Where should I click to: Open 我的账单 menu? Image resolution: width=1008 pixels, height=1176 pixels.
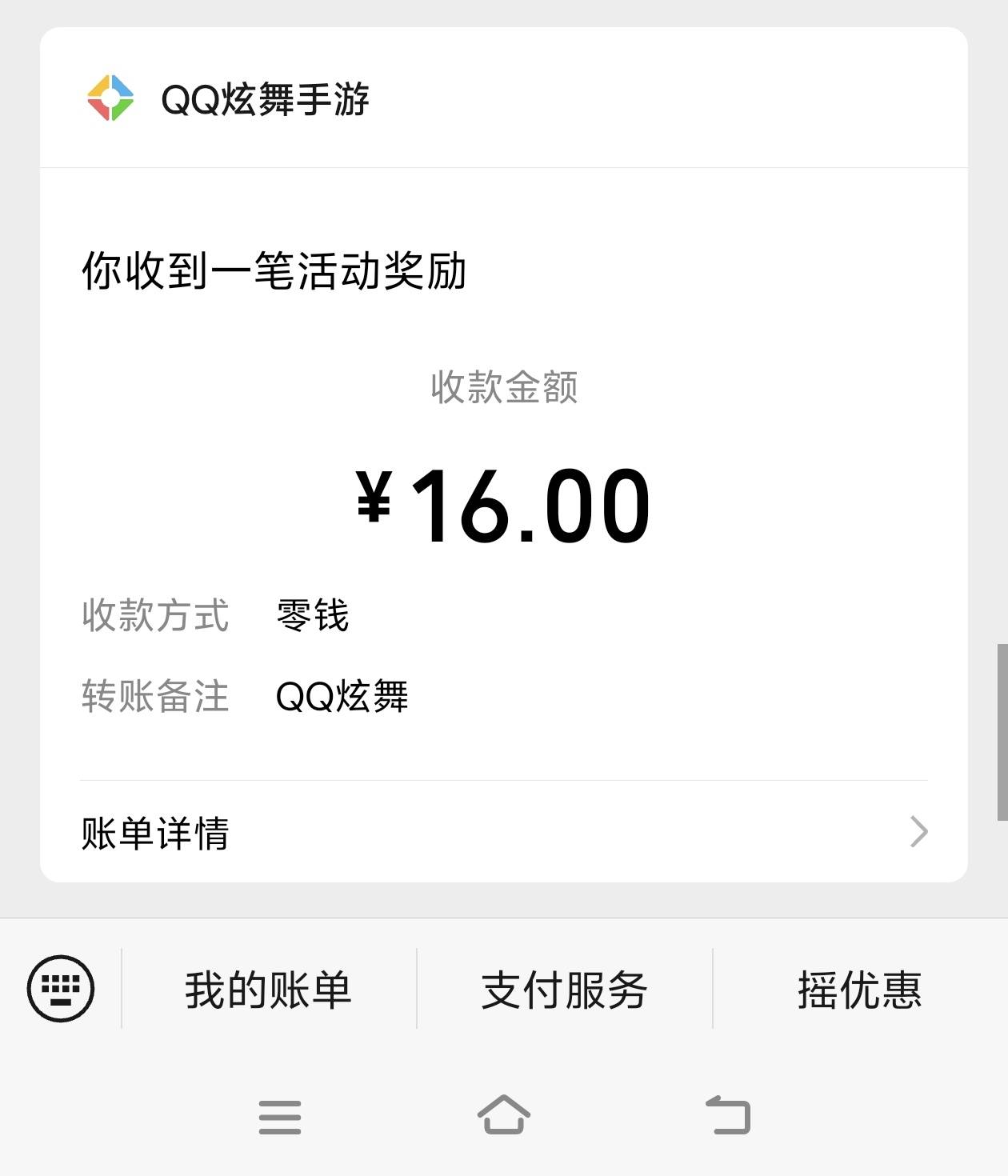tap(268, 990)
